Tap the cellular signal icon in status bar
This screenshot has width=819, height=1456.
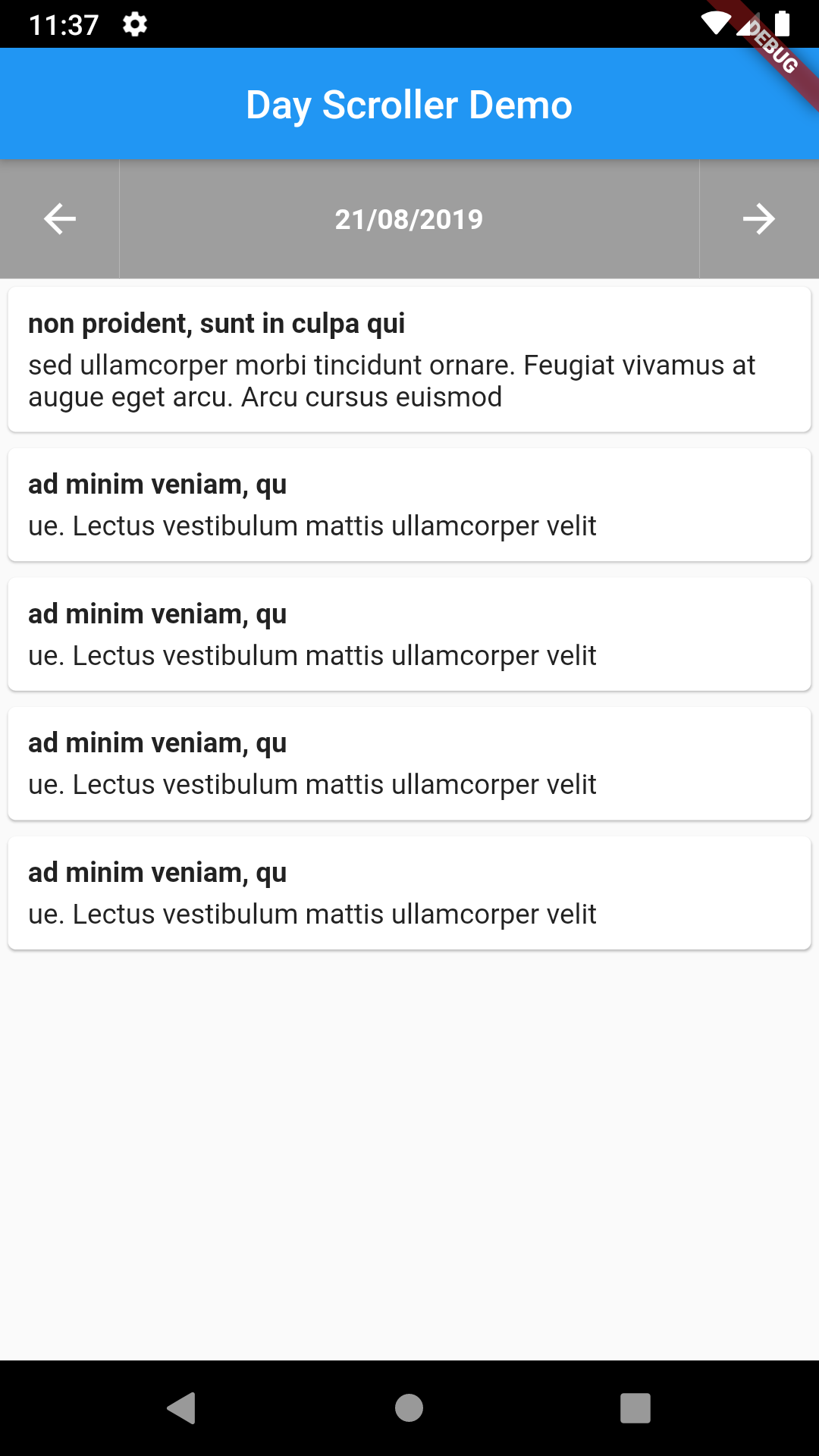[x=749, y=25]
